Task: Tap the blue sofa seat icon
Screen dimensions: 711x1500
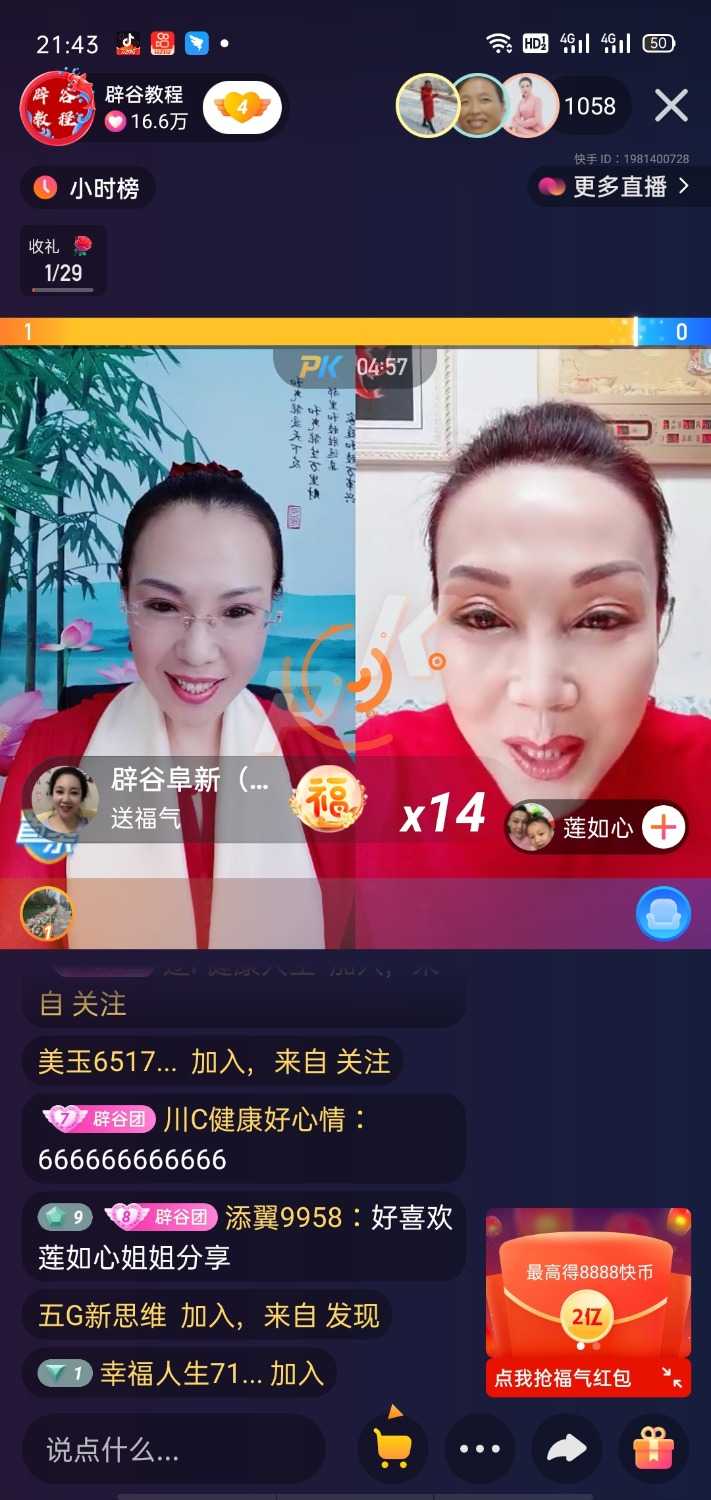Action: coord(663,913)
